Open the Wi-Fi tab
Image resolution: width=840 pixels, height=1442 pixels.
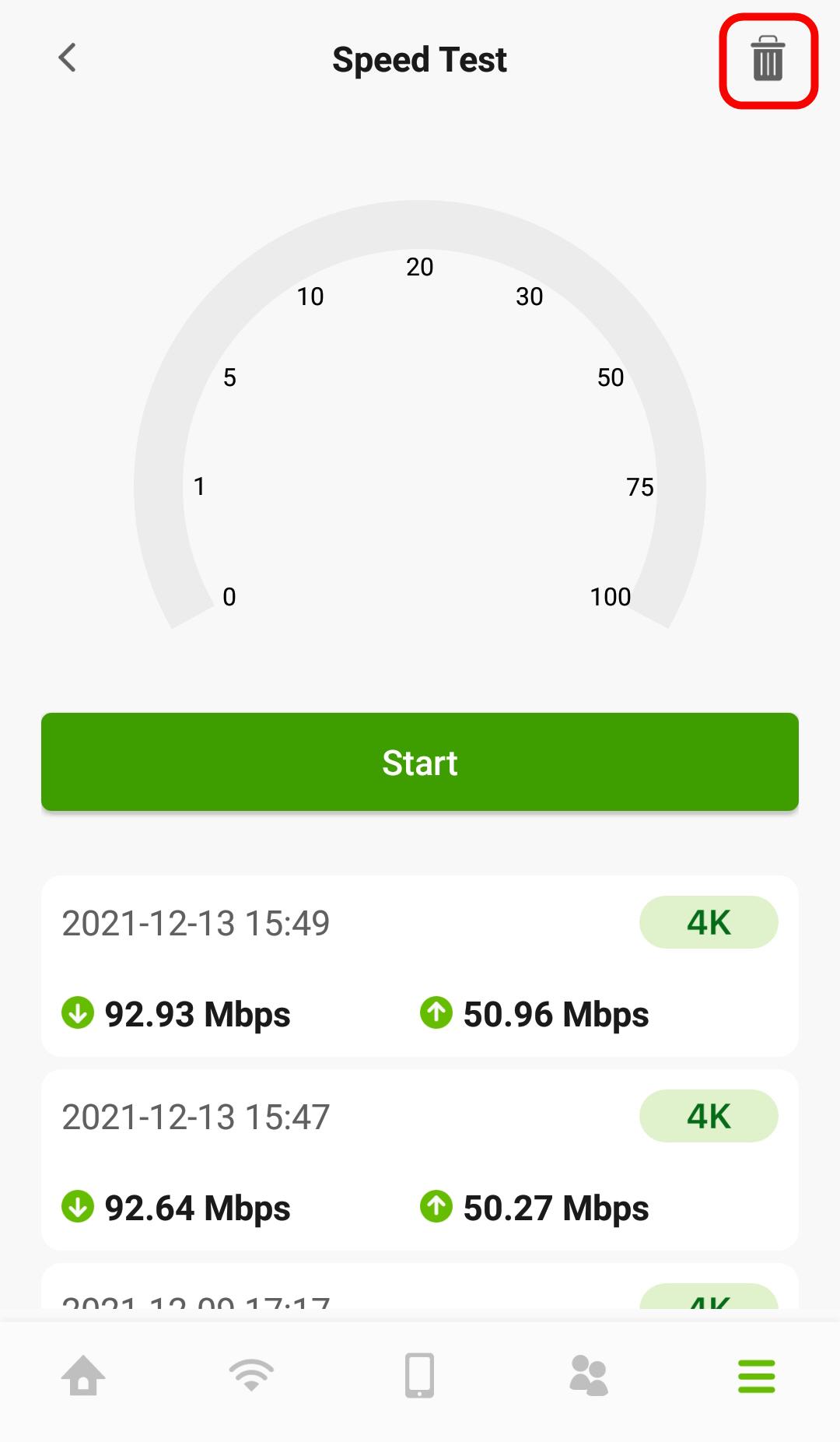[x=251, y=1375]
